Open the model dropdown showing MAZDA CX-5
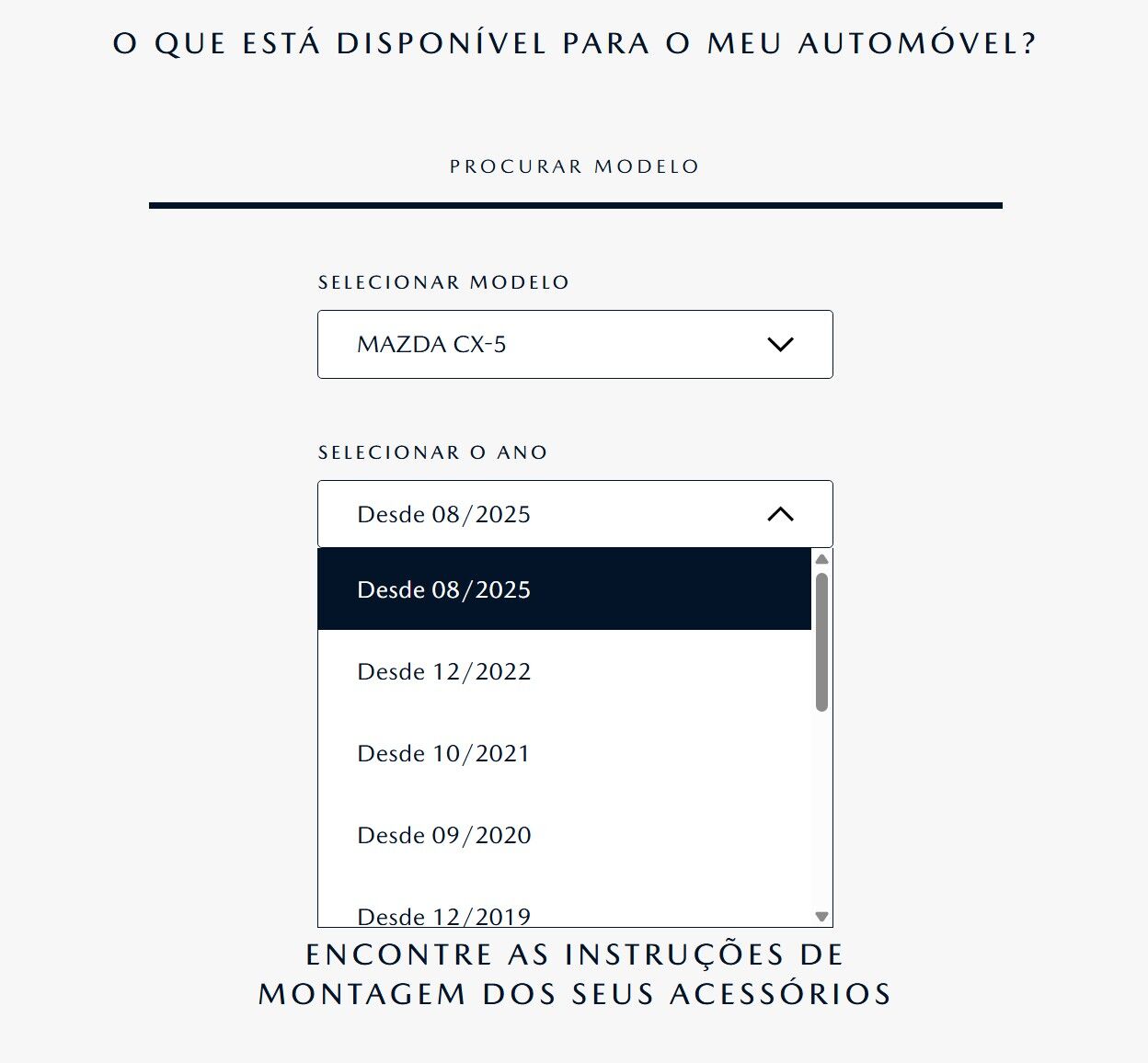Viewport: 1148px width, 1063px height. coord(575,344)
